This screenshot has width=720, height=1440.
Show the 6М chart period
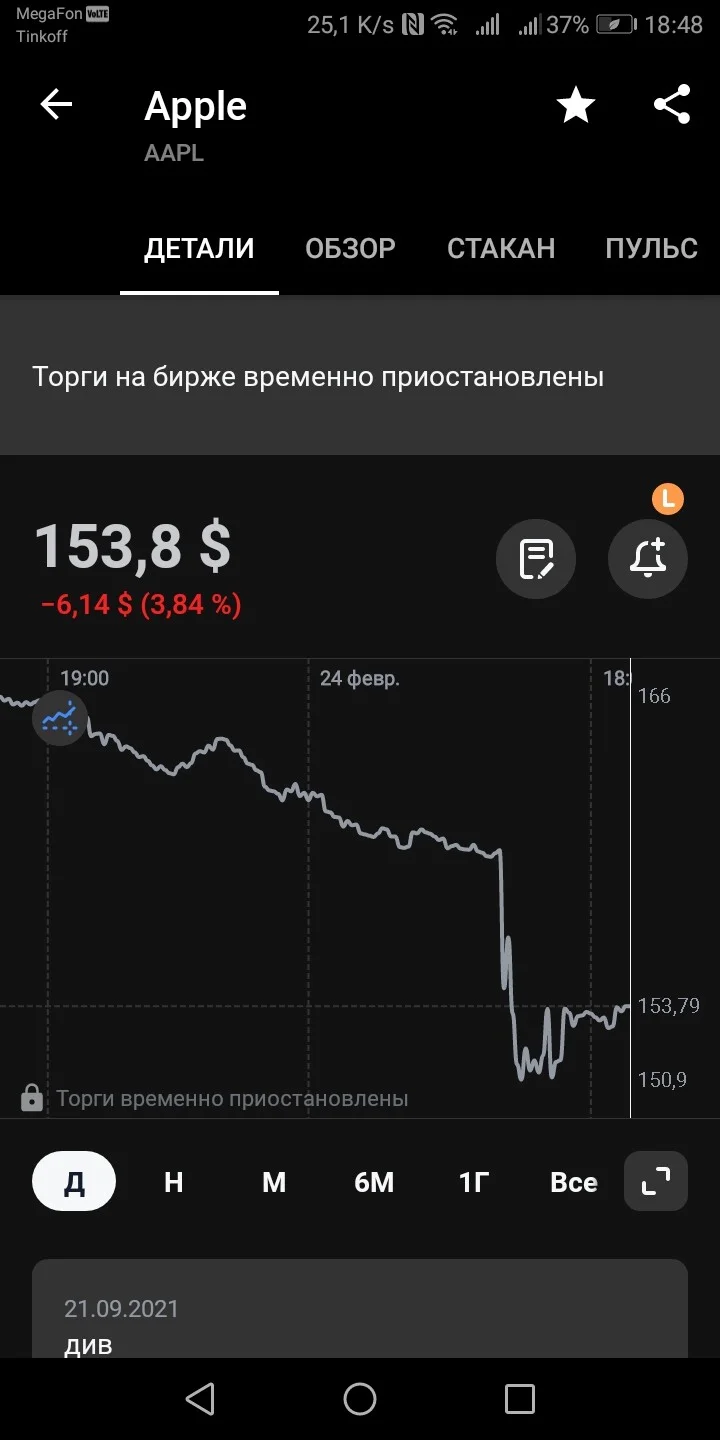[x=374, y=1182]
